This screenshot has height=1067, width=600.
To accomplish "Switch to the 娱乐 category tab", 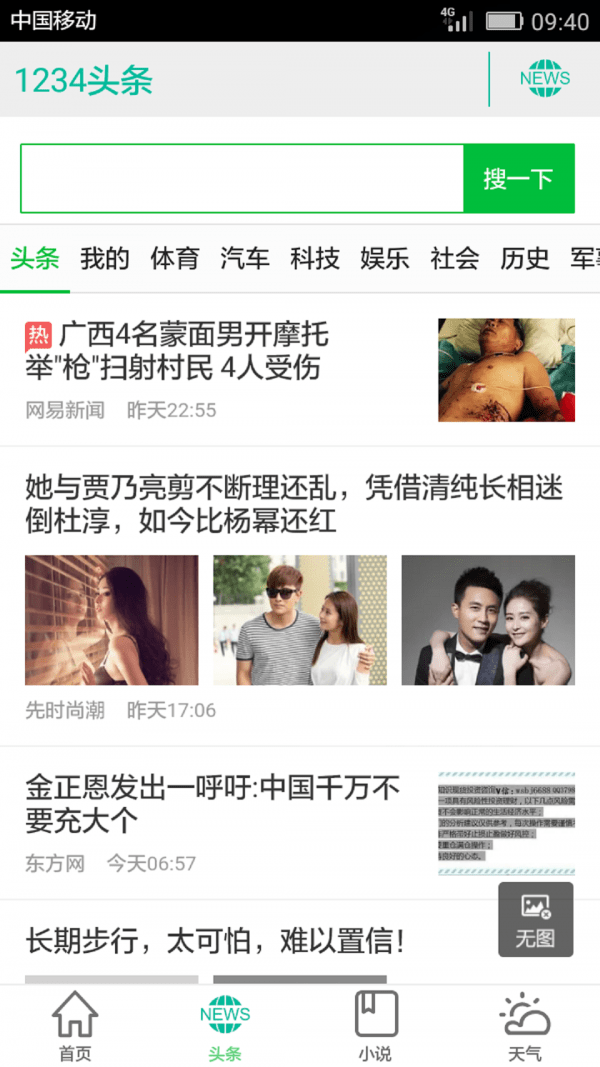I will click(x=385, y=259).
